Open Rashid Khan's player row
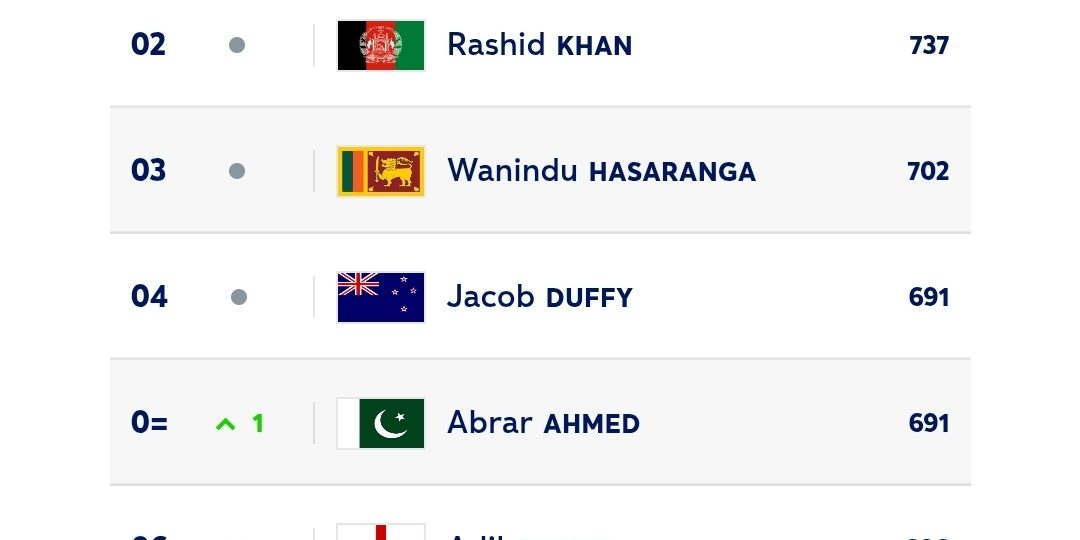Image resolution: width=1080 pixels, height=540 pixels. pyautogui.click(x=539, y=45)
